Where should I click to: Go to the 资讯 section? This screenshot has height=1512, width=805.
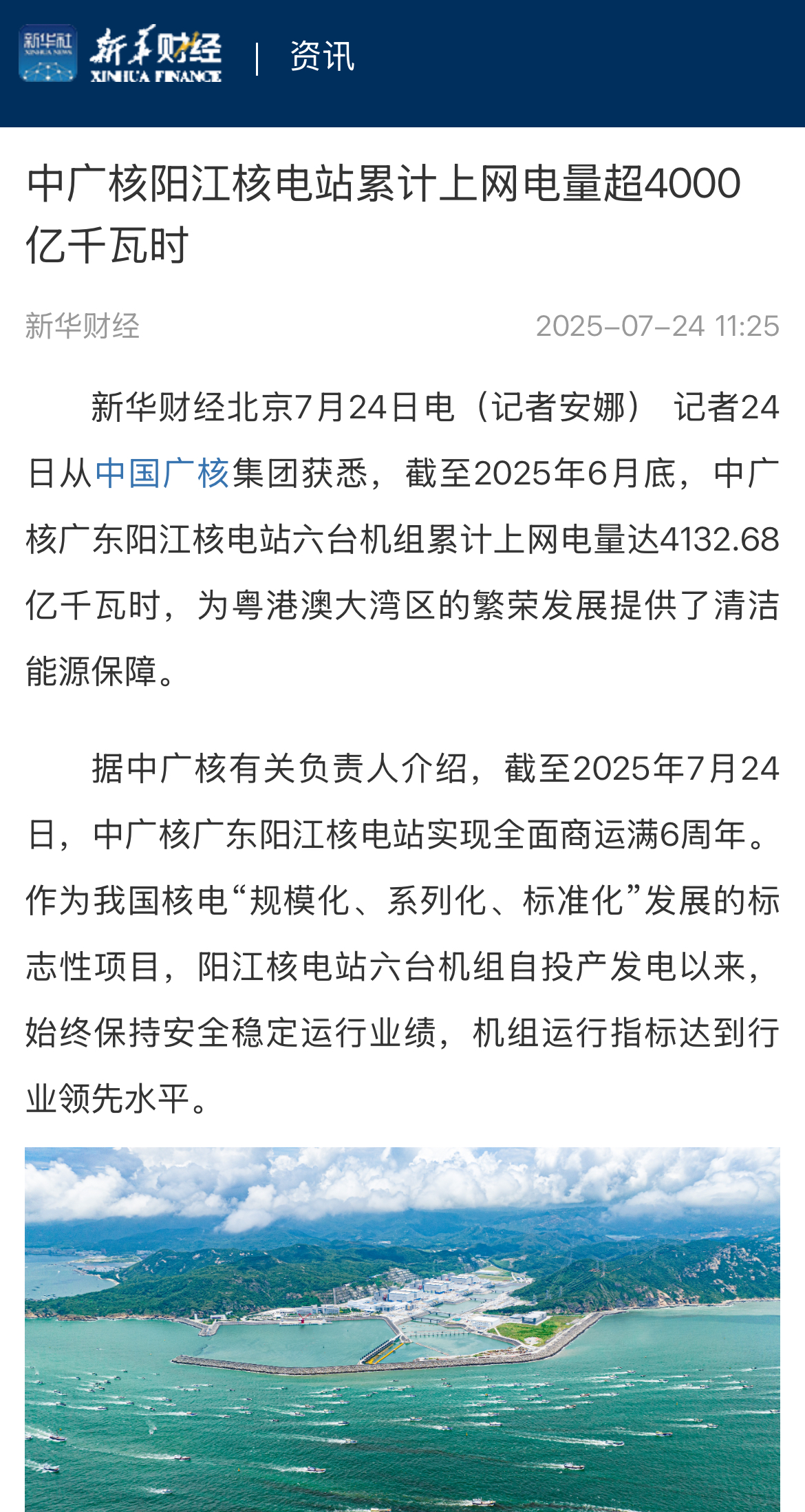click(321, 56)
